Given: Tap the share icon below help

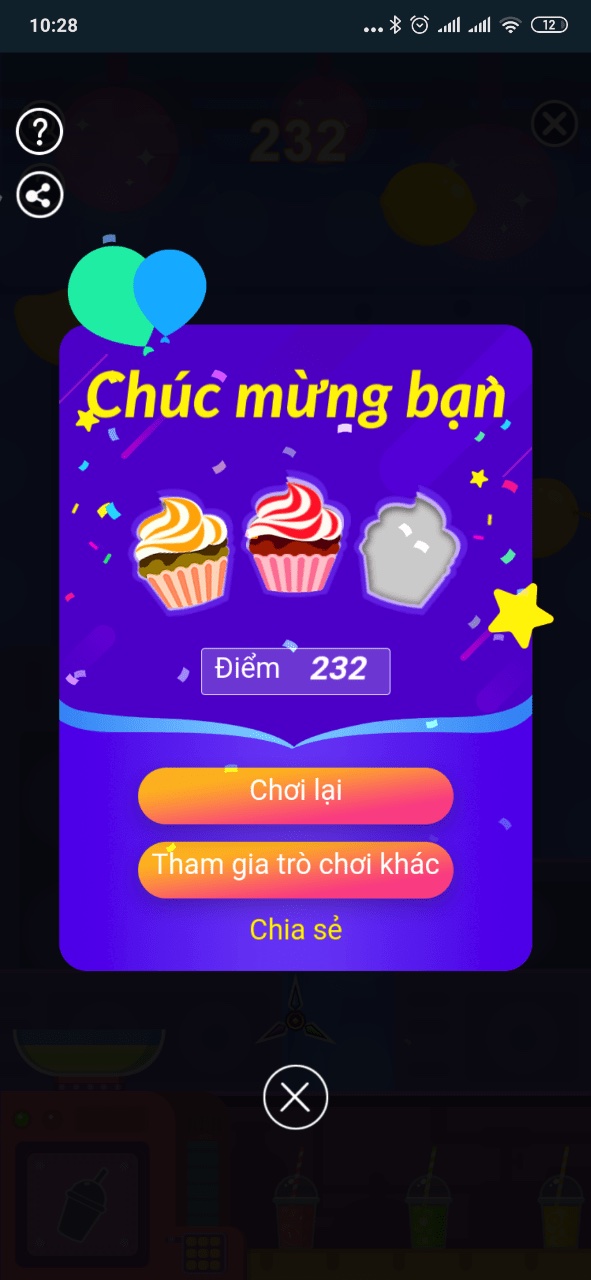Looking at the screenshot, I should click(40, 195).
